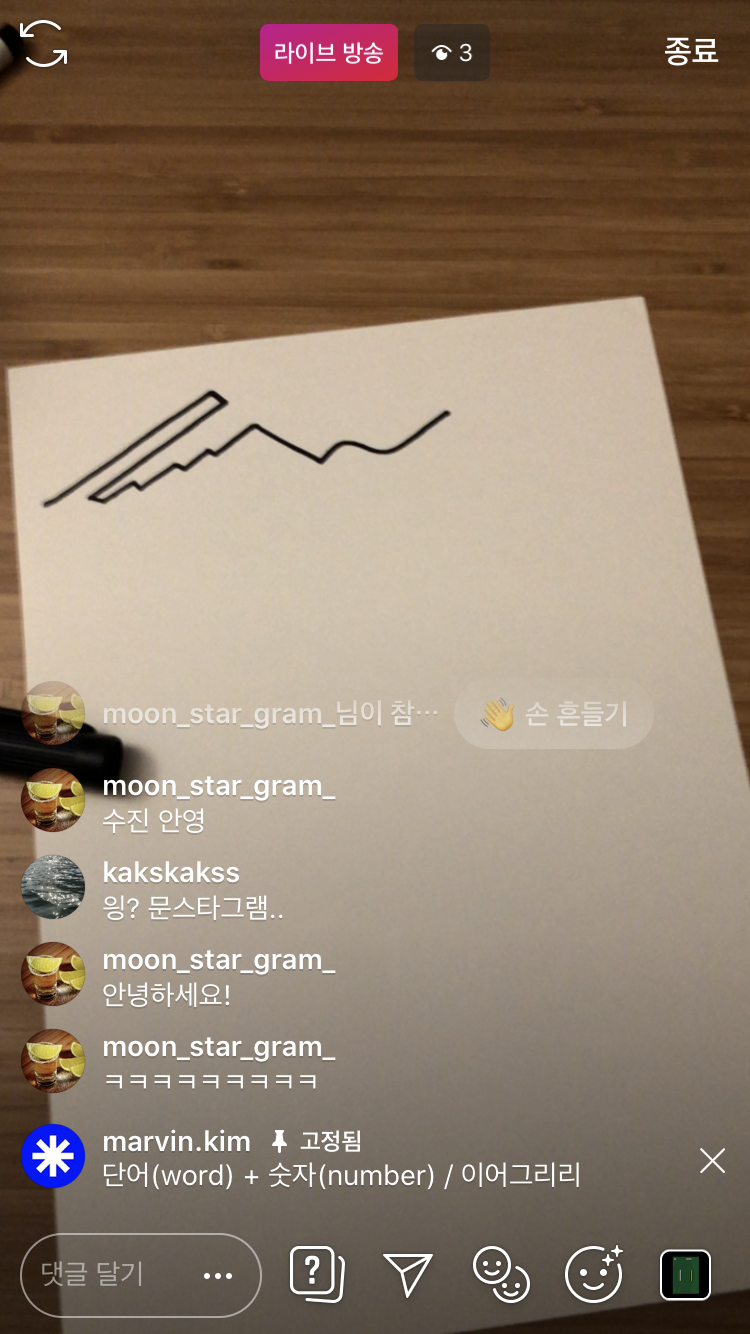The width and height of the screenshot is (750, 1334).
Task: Open the three-dot comment options
Action: point(217,1276)
